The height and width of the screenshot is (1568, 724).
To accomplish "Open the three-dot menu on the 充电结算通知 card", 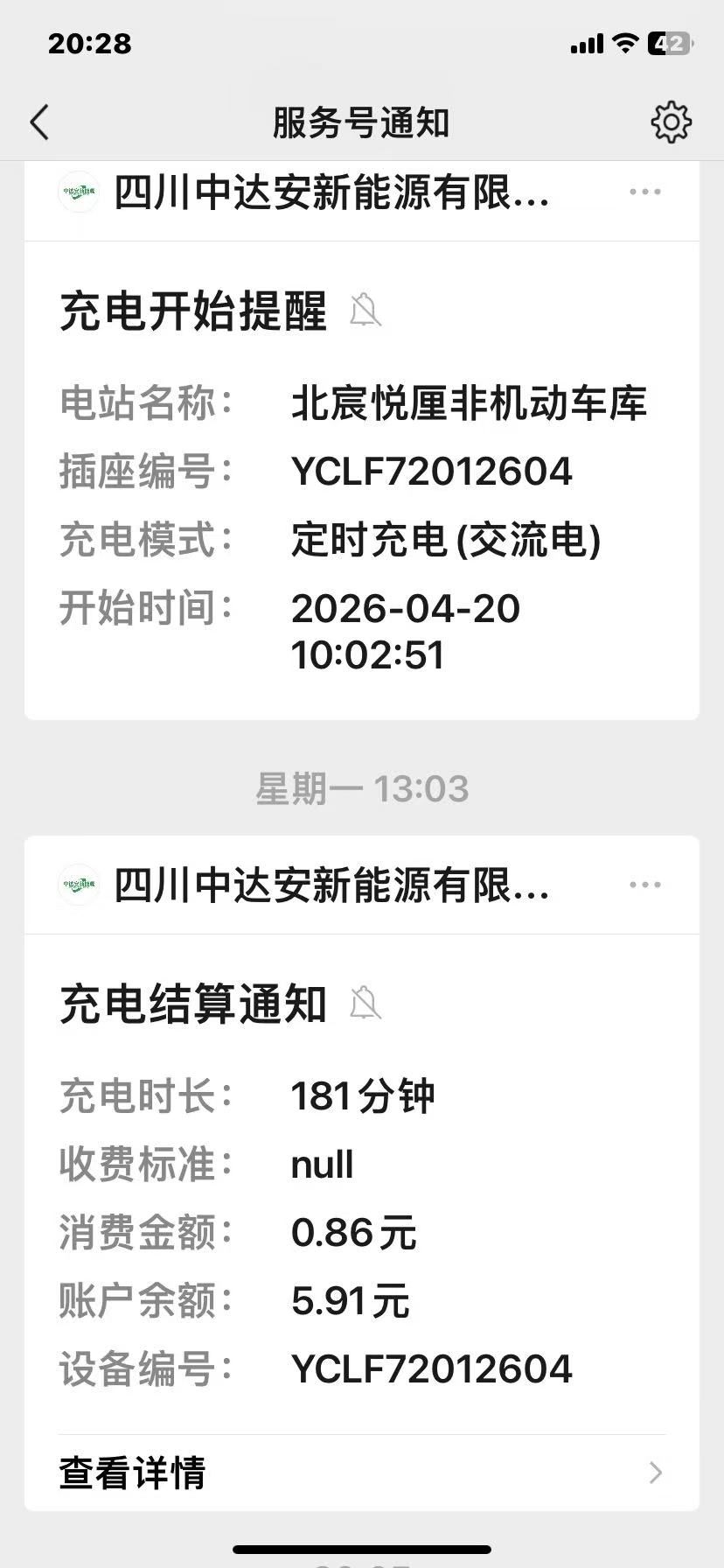I will click(644, 885).
